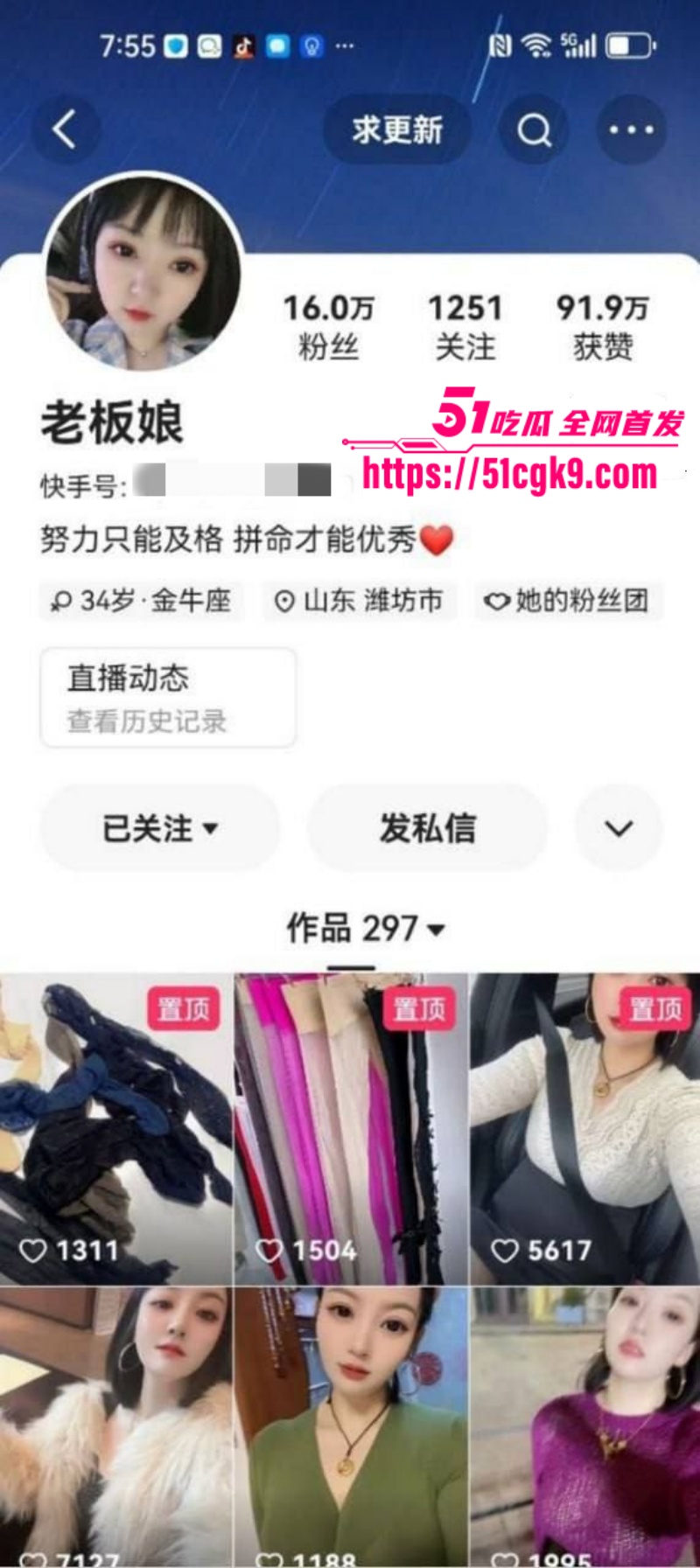Tap the 求更新 button
The height and width of the screenshot is (1568, 700).
397,130
